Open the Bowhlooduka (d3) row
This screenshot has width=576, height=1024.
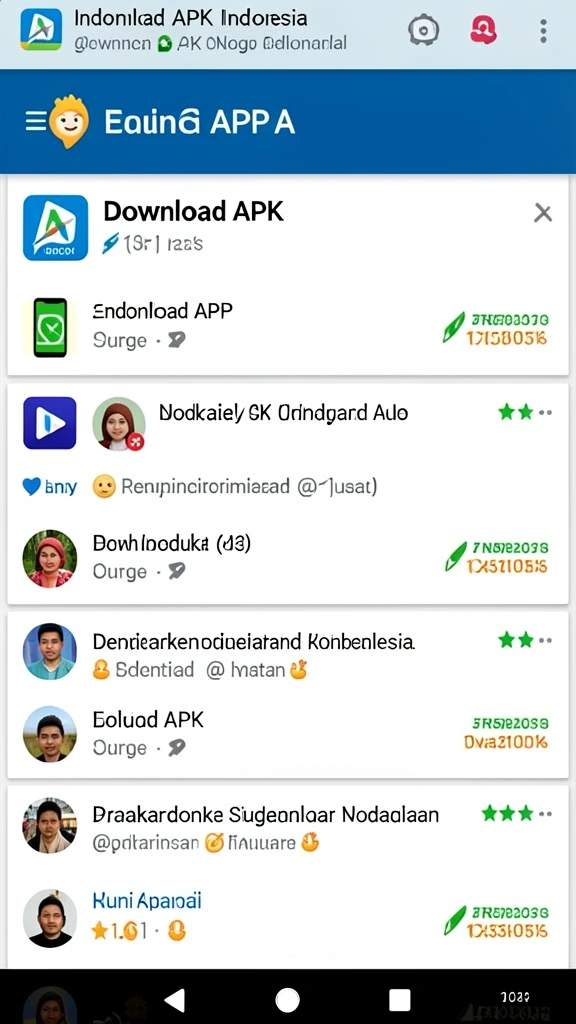tap(287, 557)
